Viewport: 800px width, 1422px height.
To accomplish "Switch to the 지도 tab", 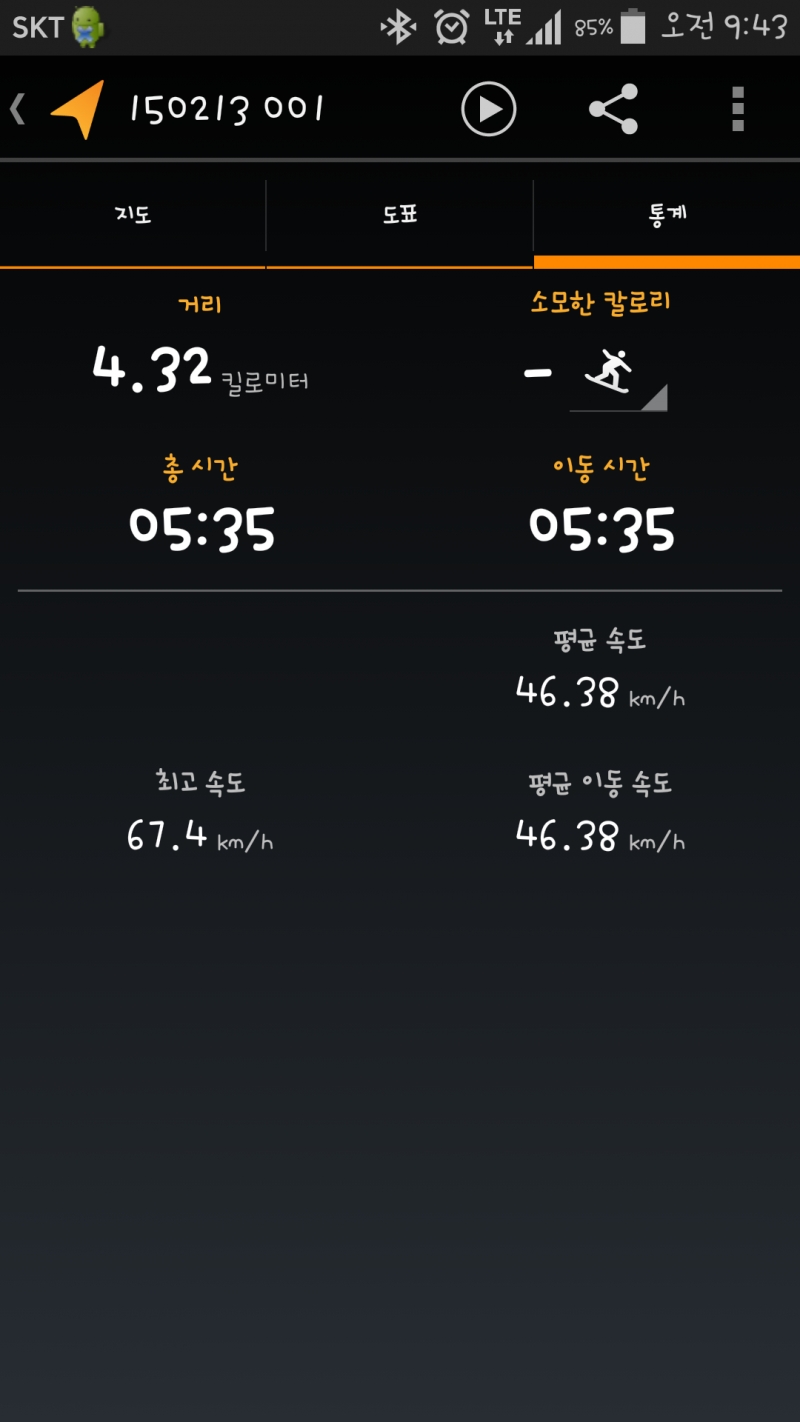I will 133,214.
